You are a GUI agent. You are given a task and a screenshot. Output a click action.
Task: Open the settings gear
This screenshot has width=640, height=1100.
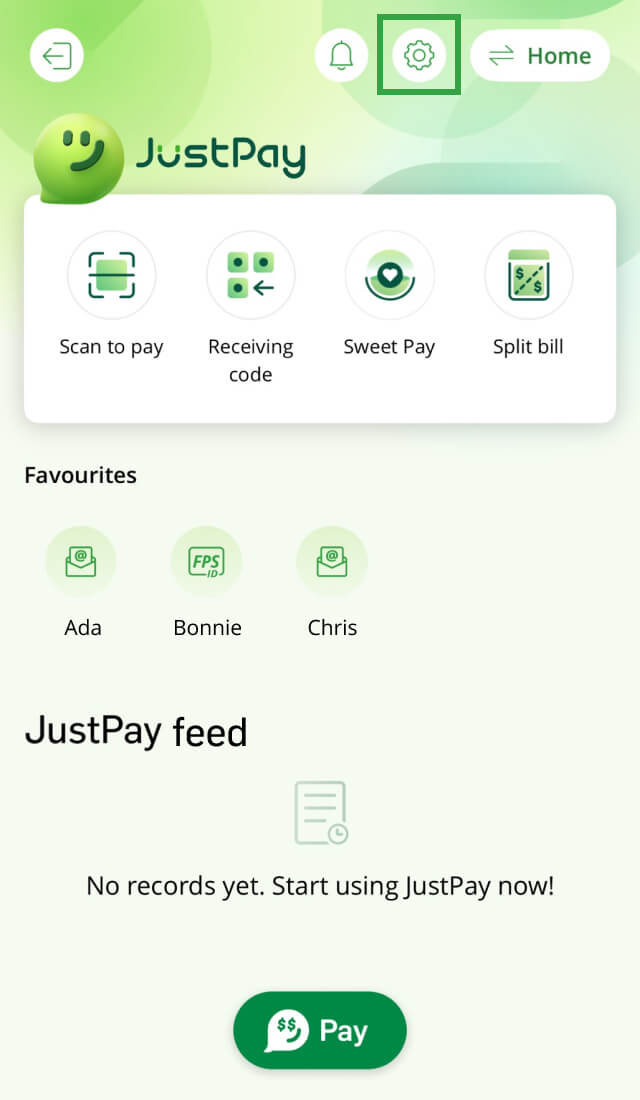(418, 55)
